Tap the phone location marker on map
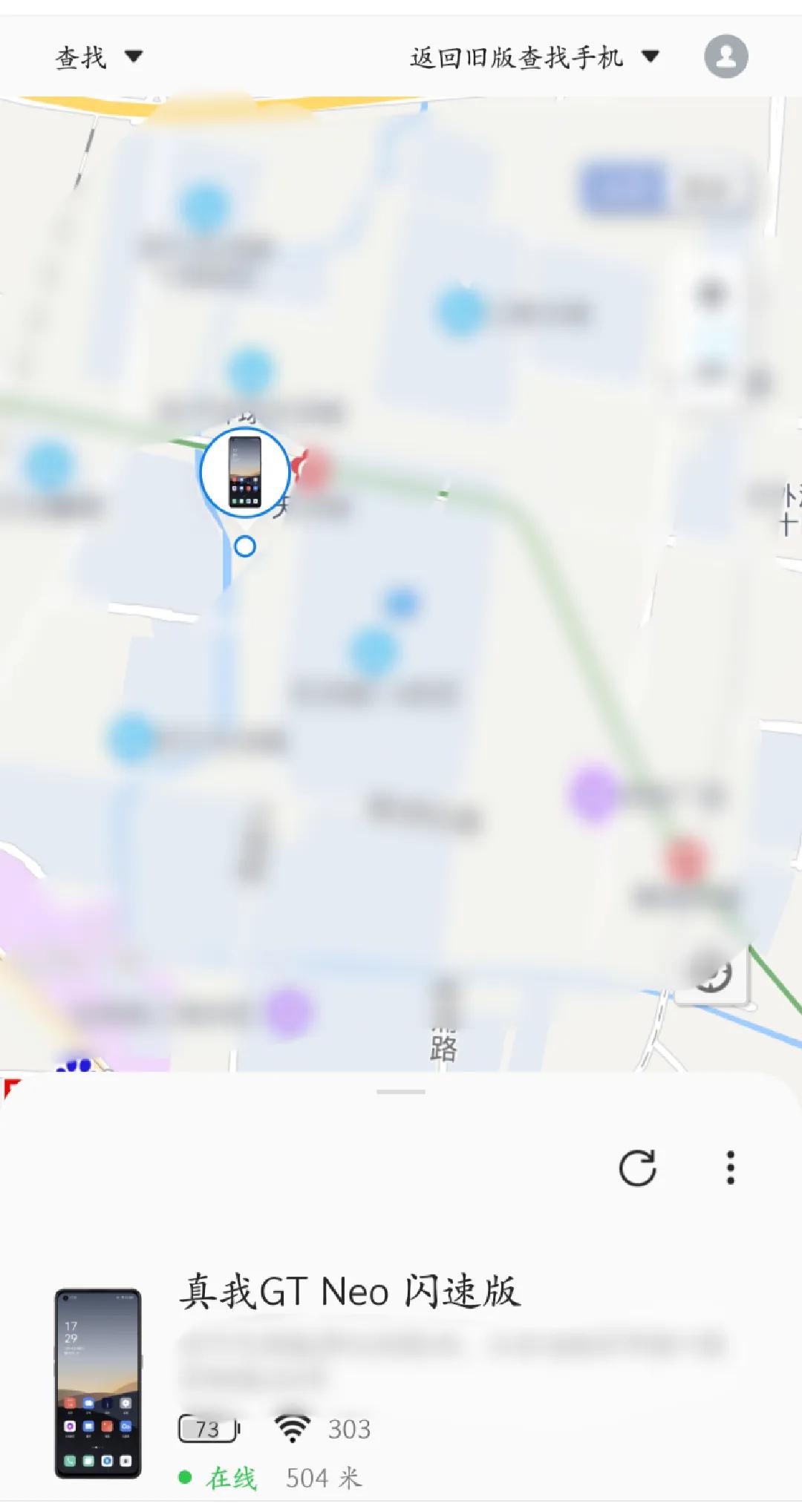The width and height of the screenshot is (802, 1512). coord(244,472)
